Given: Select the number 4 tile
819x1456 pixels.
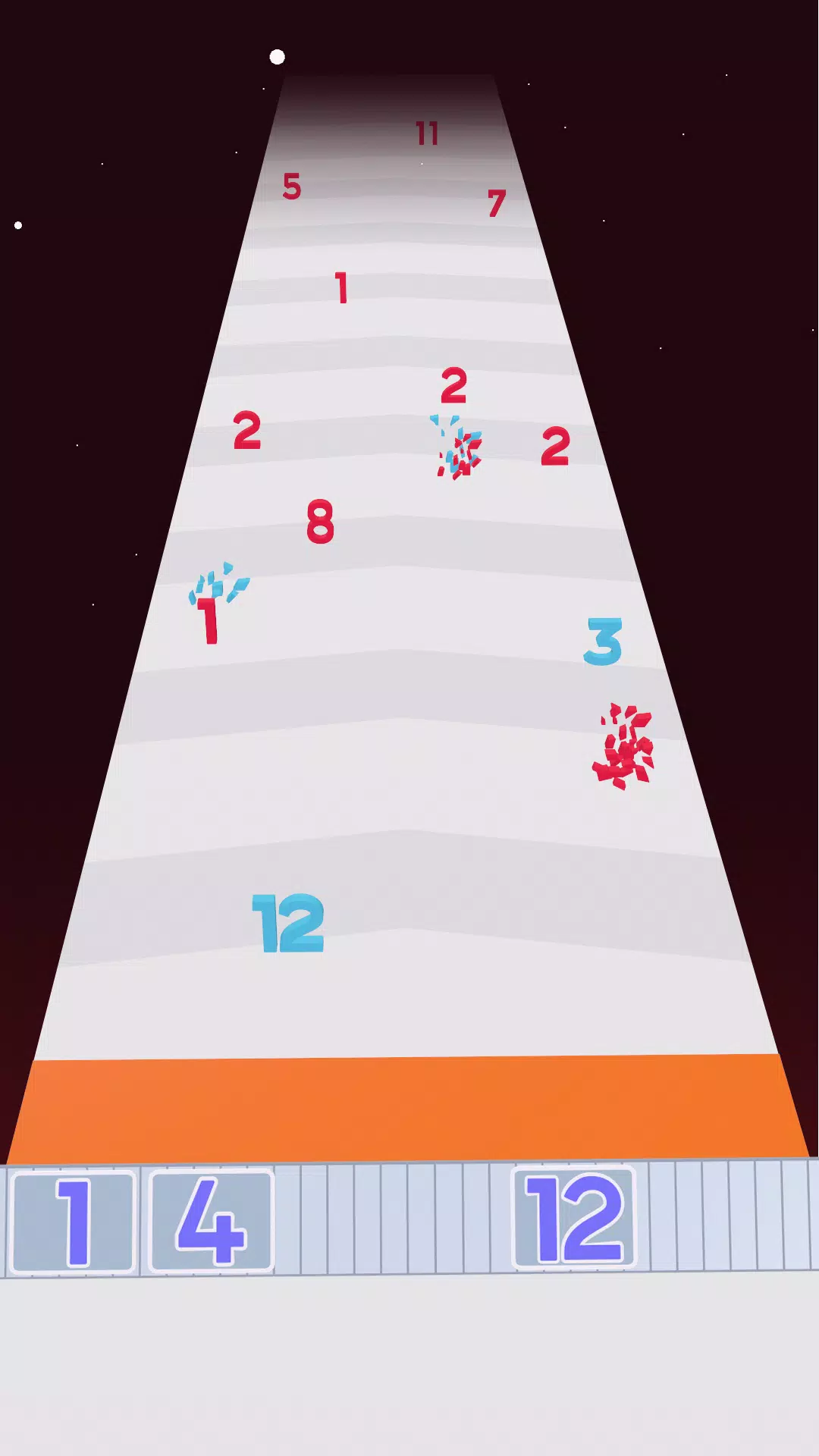Looking at the screenshot, I should 211,1221.
